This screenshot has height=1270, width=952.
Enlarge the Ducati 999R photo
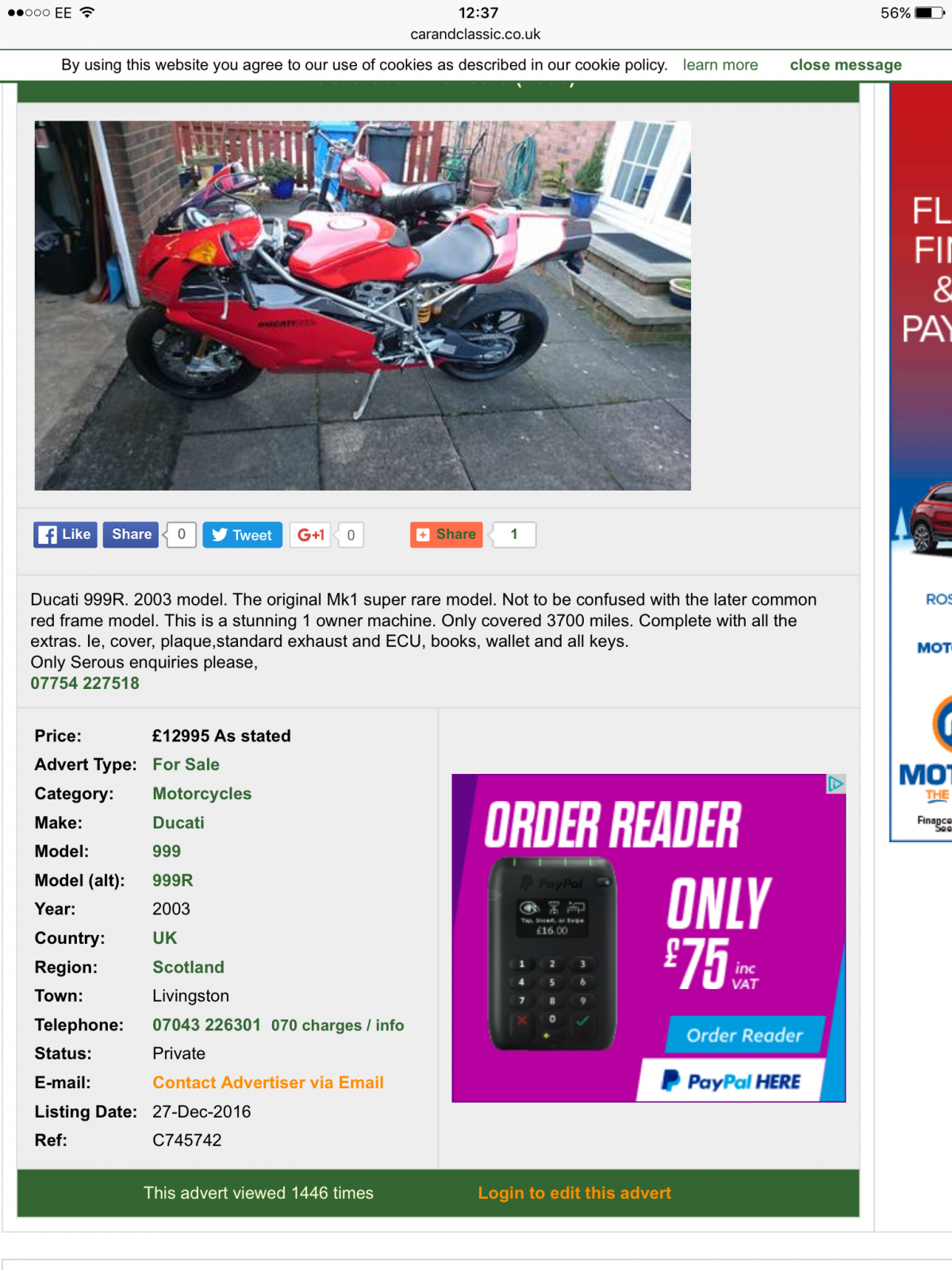(x=363, y=306)
